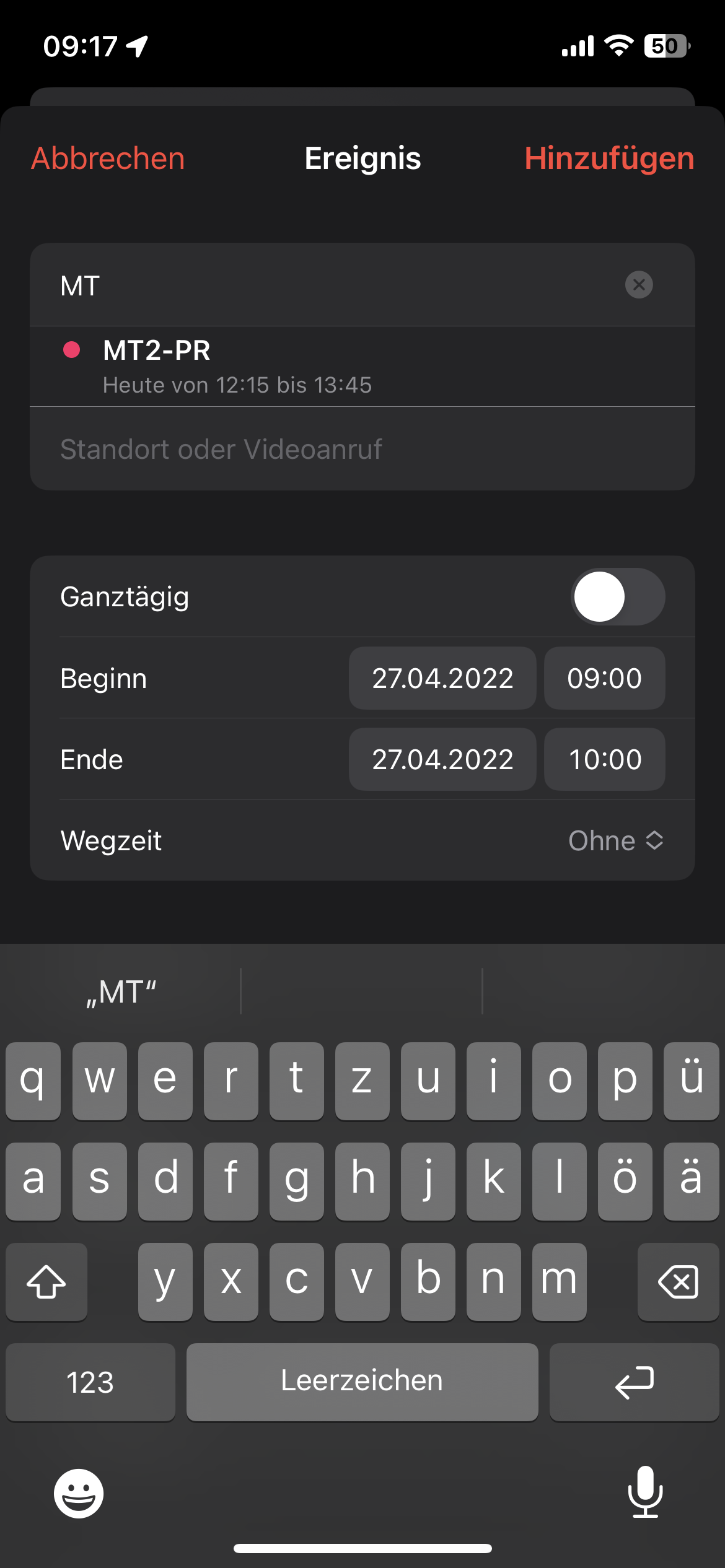Enable the Ganztägig switch

[x=618, y=596]
